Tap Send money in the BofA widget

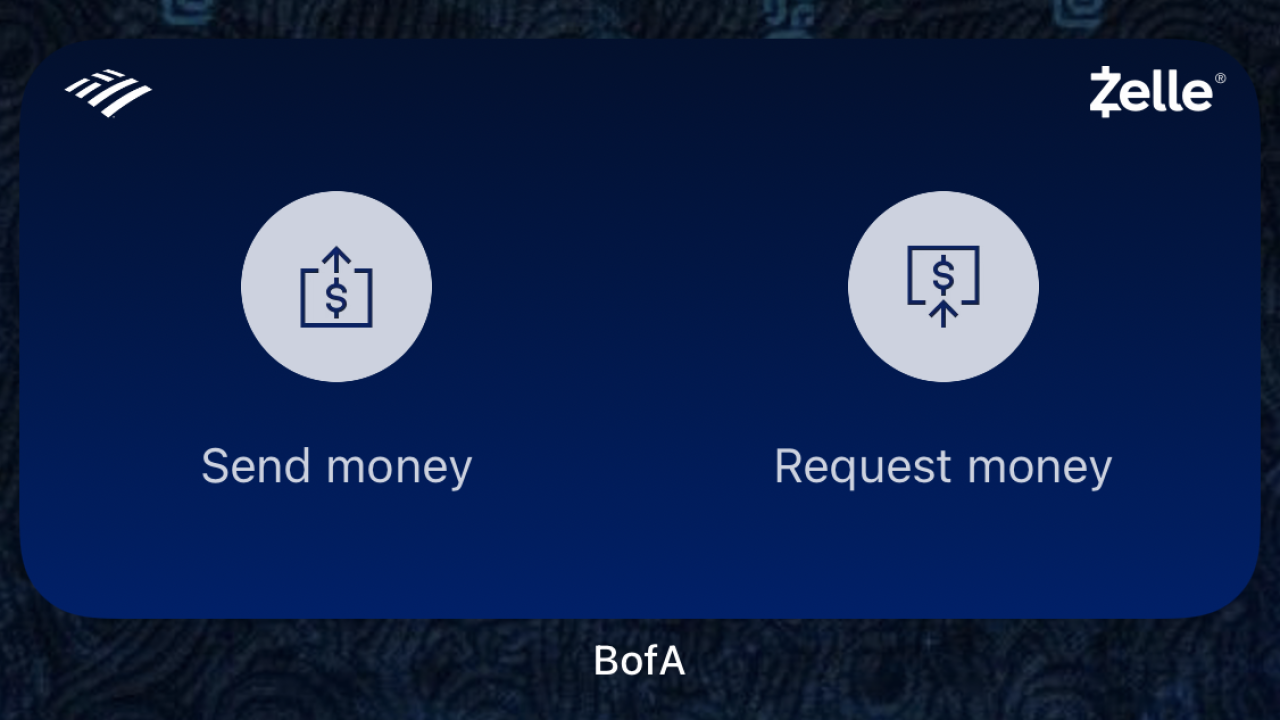click(336, 287)
